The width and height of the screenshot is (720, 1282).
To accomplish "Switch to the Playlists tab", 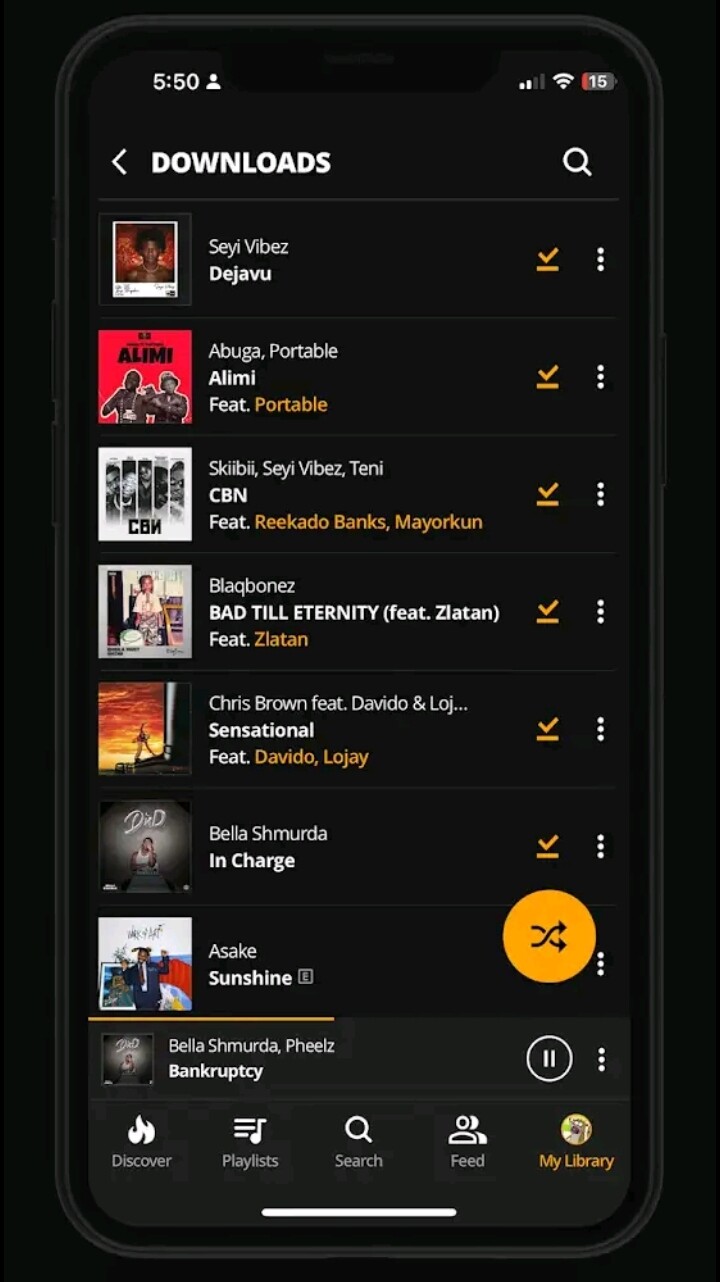I will coord(250,1142).
